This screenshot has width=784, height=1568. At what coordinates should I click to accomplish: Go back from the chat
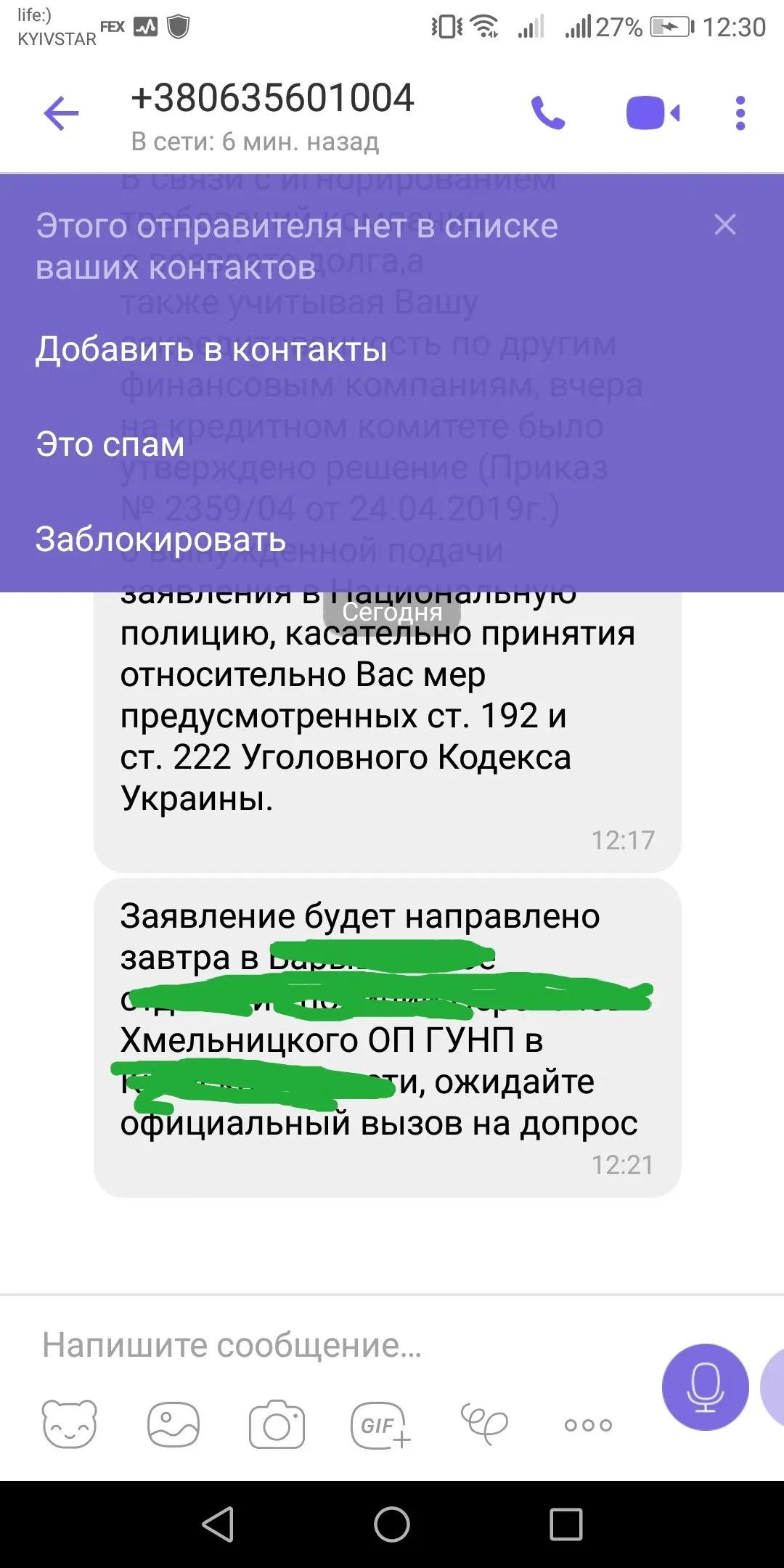61,113
